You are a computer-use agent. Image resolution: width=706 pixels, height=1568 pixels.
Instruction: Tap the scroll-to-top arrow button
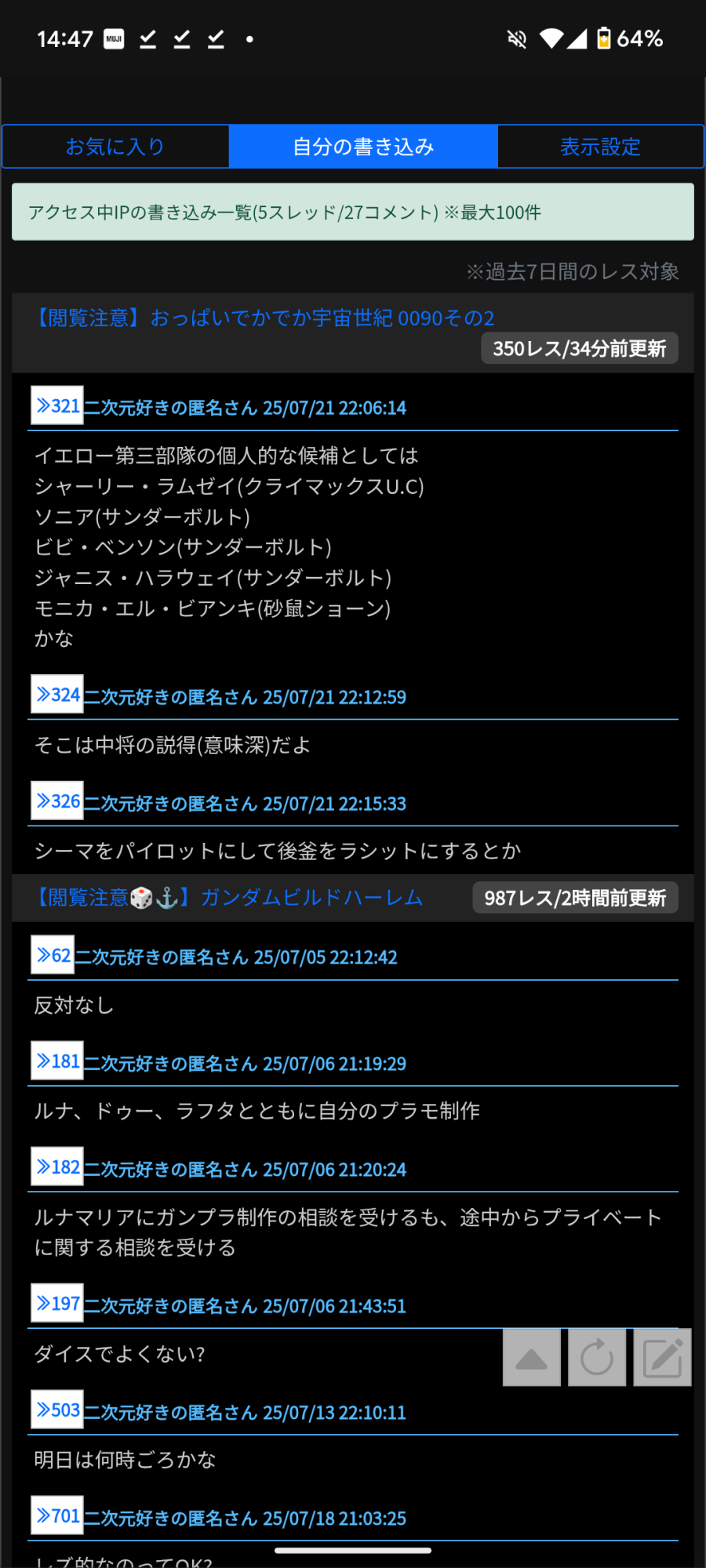coord(532,1358)
